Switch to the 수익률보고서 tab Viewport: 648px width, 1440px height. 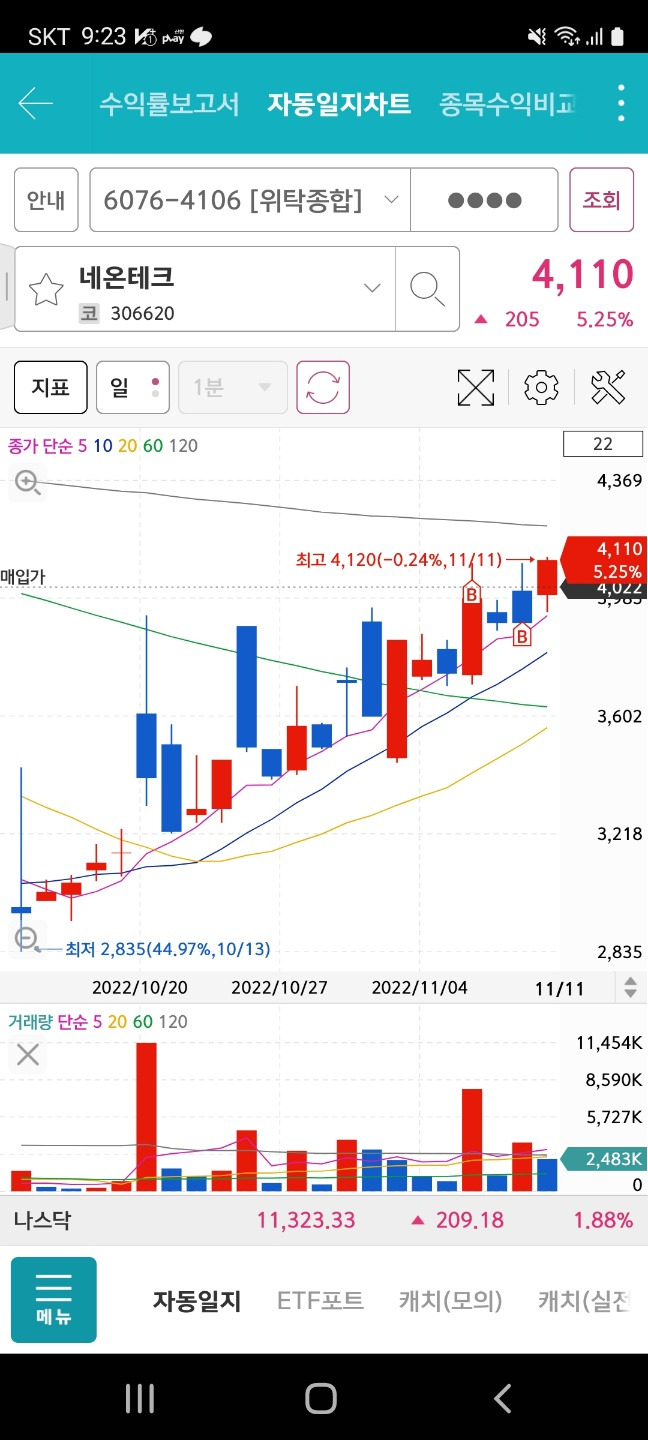point(169,104)
